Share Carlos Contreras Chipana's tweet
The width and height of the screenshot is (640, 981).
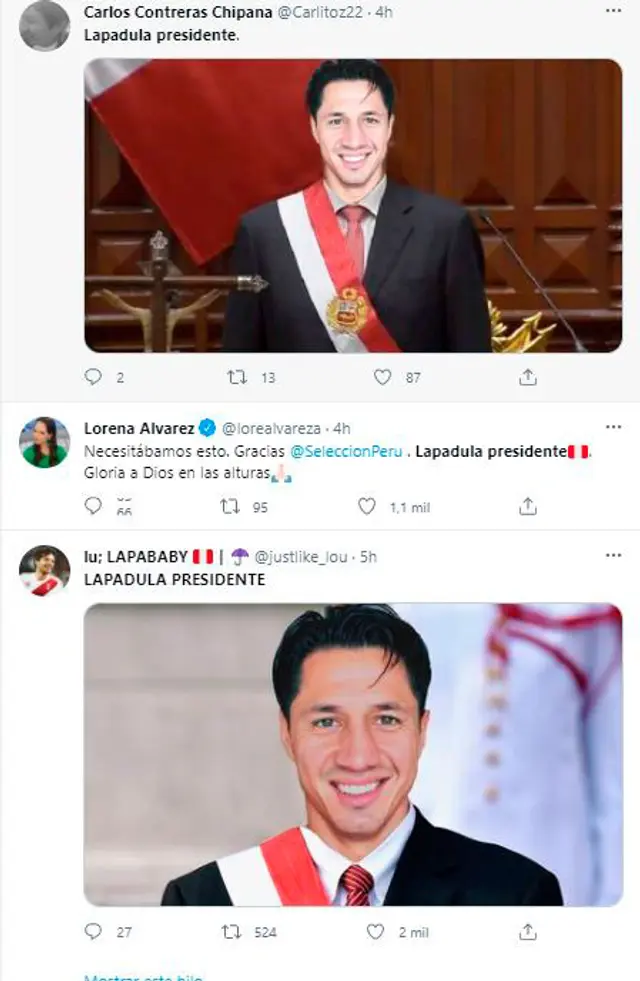[x=528, y=377]
